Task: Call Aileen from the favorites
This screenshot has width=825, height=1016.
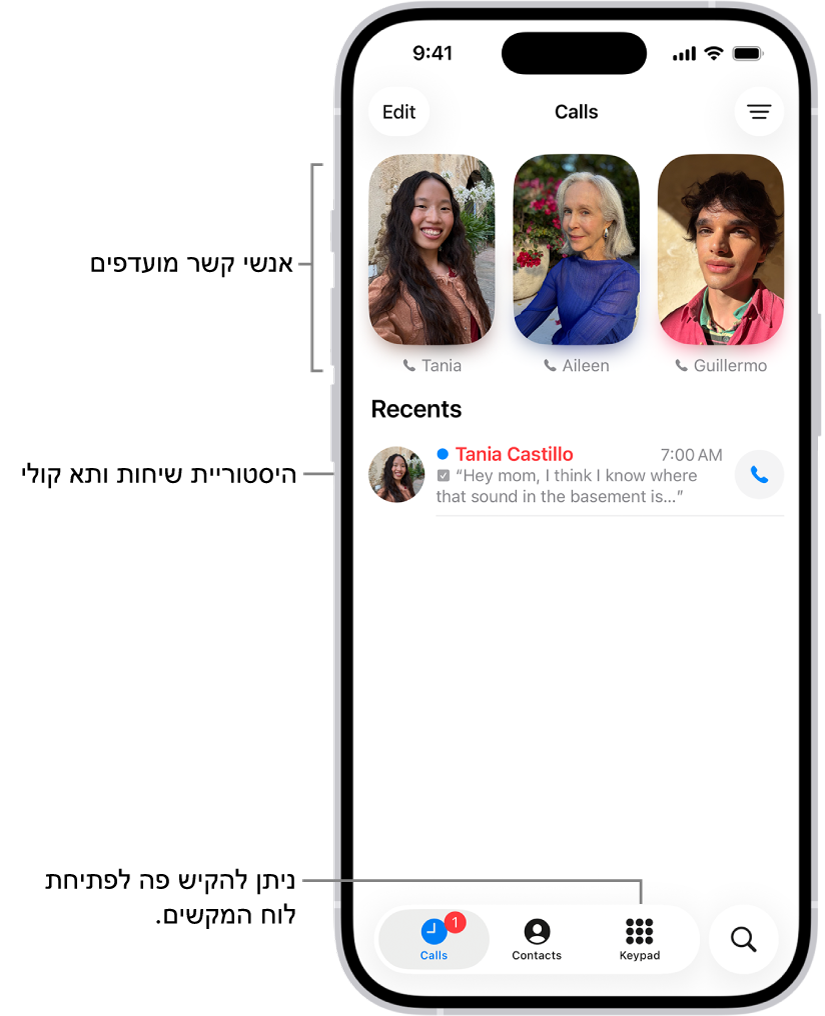Action: tap(576, 250)
